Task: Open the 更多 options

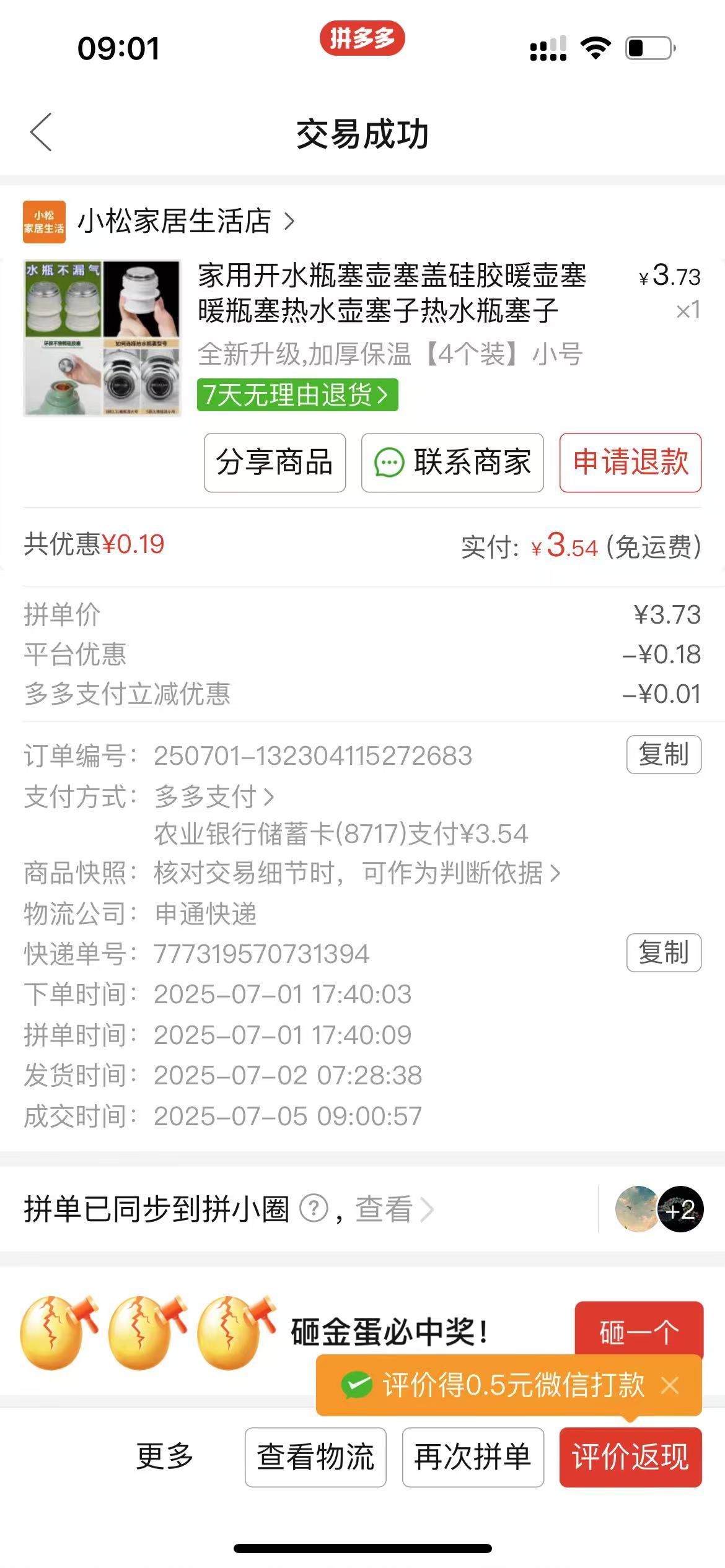Action: pos(164,1457)
